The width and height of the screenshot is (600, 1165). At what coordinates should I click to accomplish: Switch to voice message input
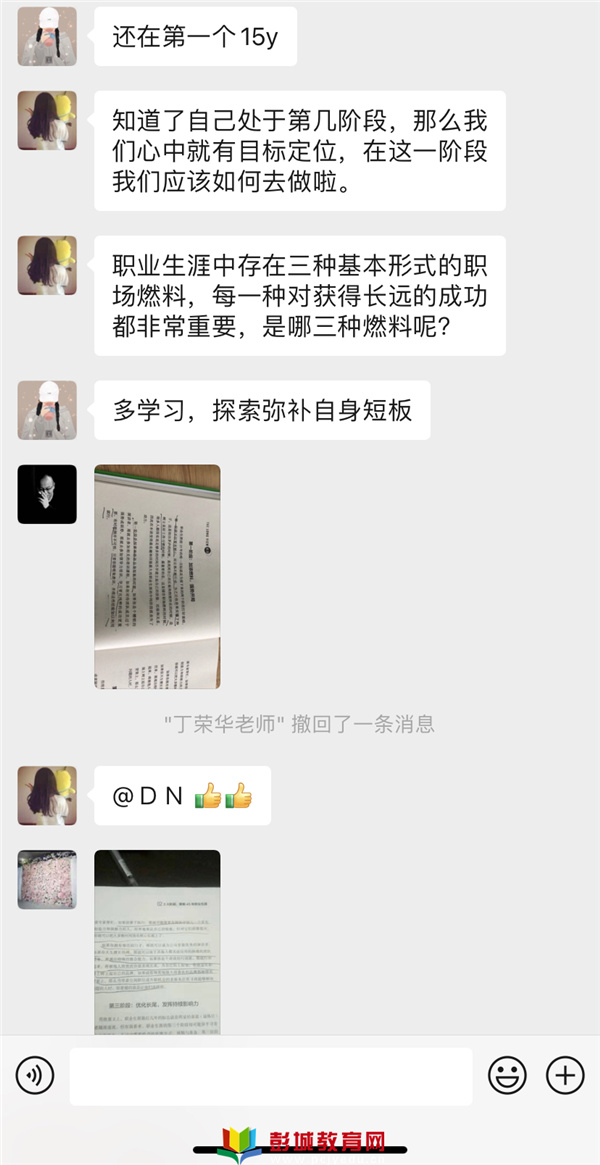click(35, 1076)
